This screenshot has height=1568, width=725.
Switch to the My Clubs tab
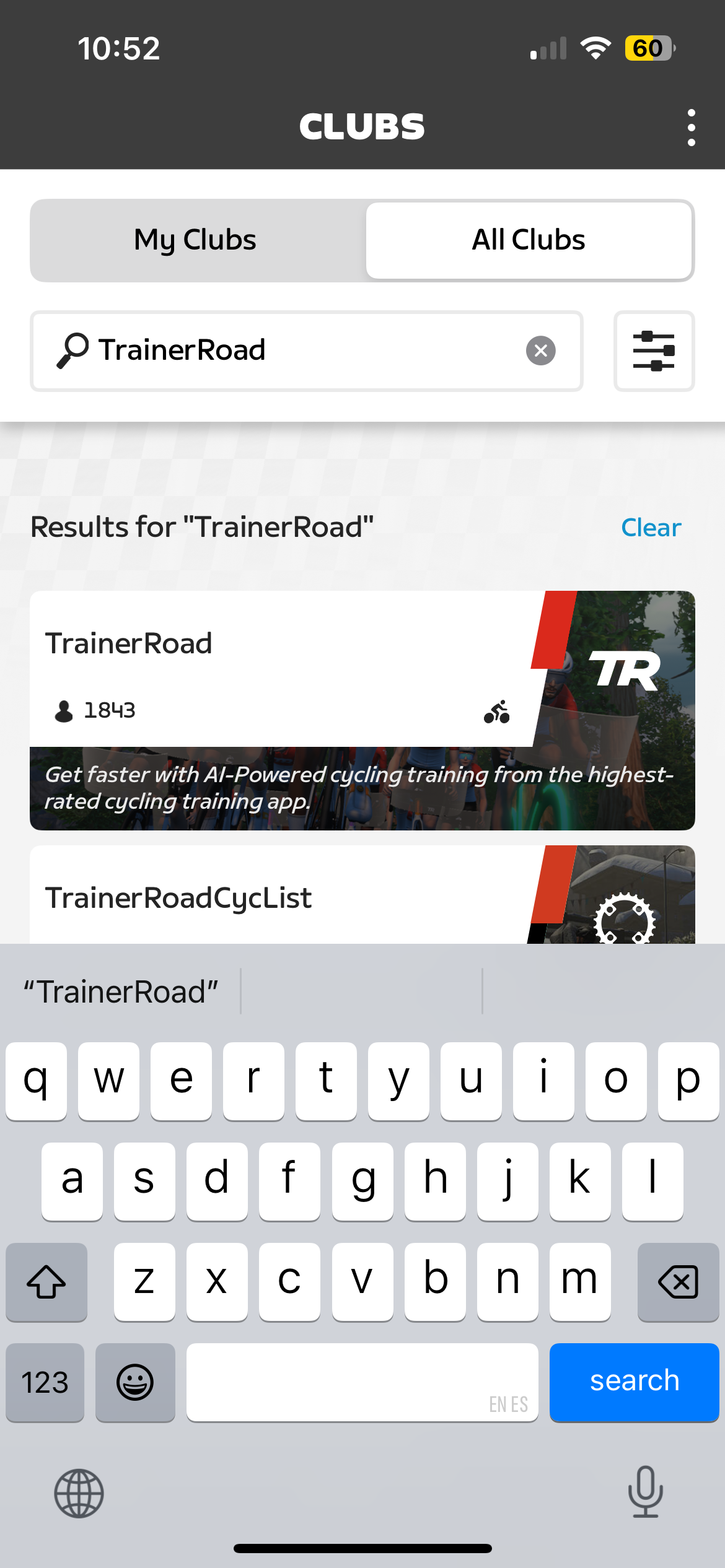click(195, 240)
